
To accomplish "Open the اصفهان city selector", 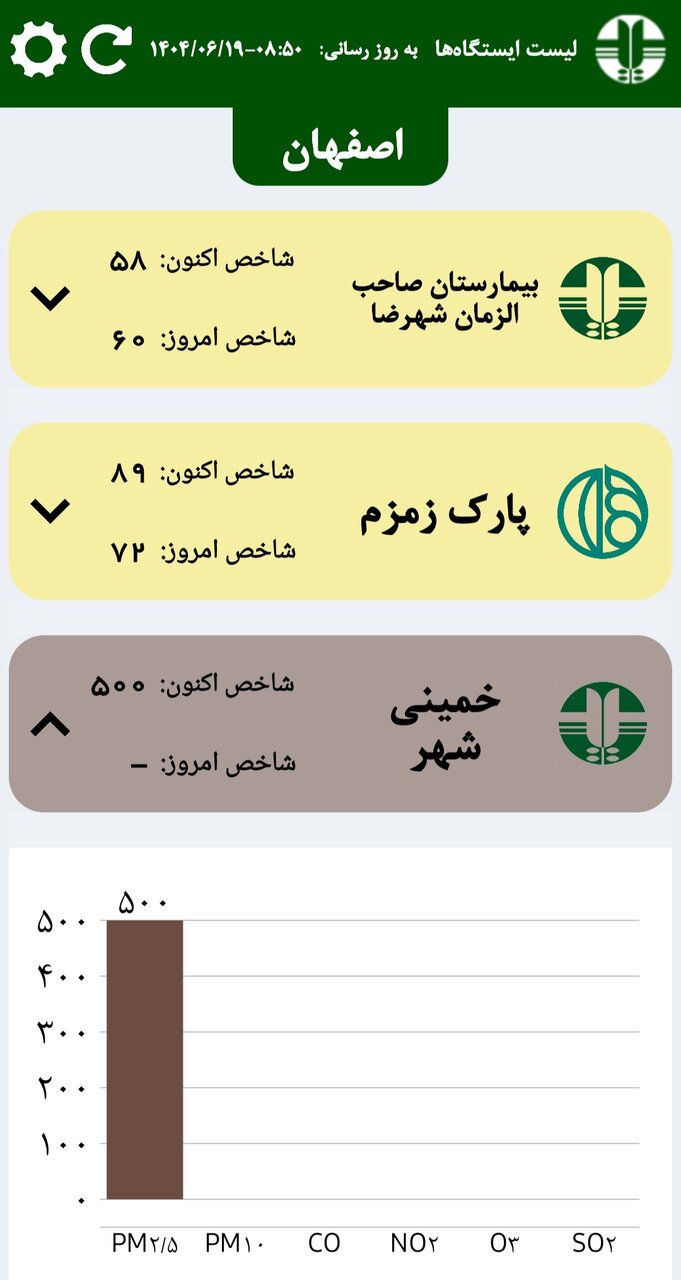I will tap(340, 148).
